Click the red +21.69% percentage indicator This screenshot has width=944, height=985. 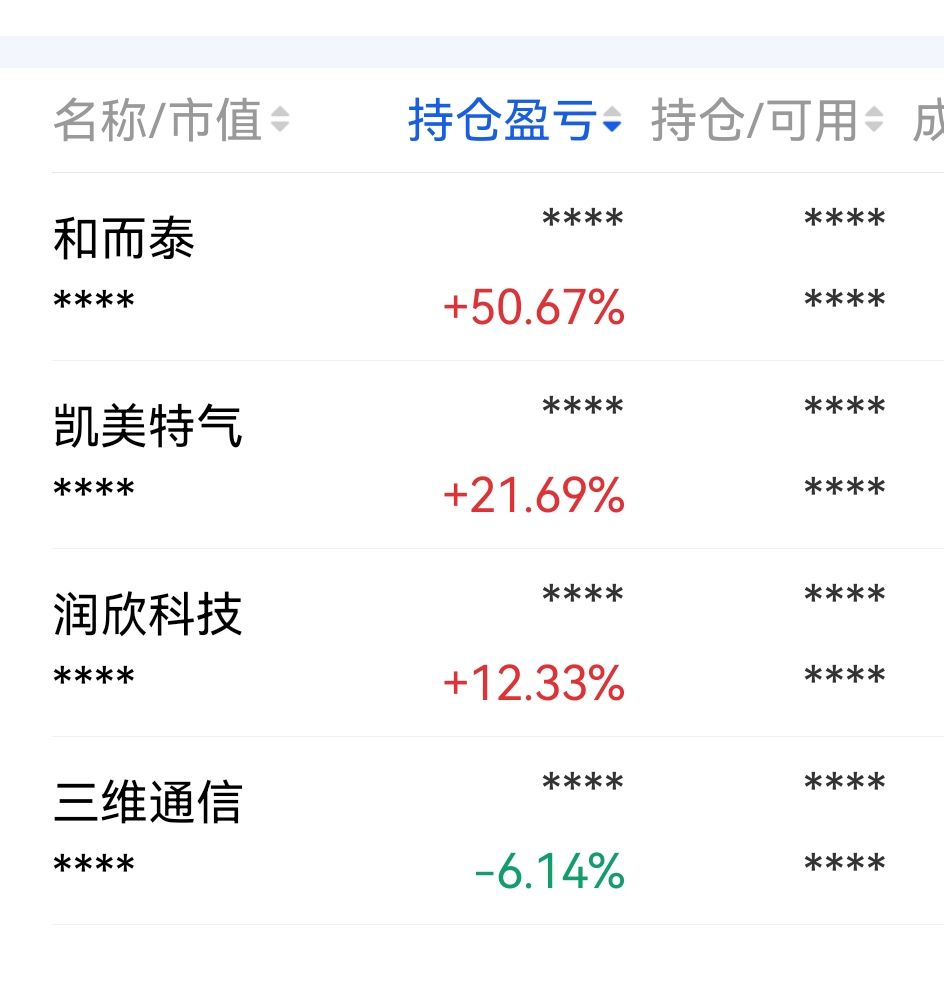coord(534,495)
